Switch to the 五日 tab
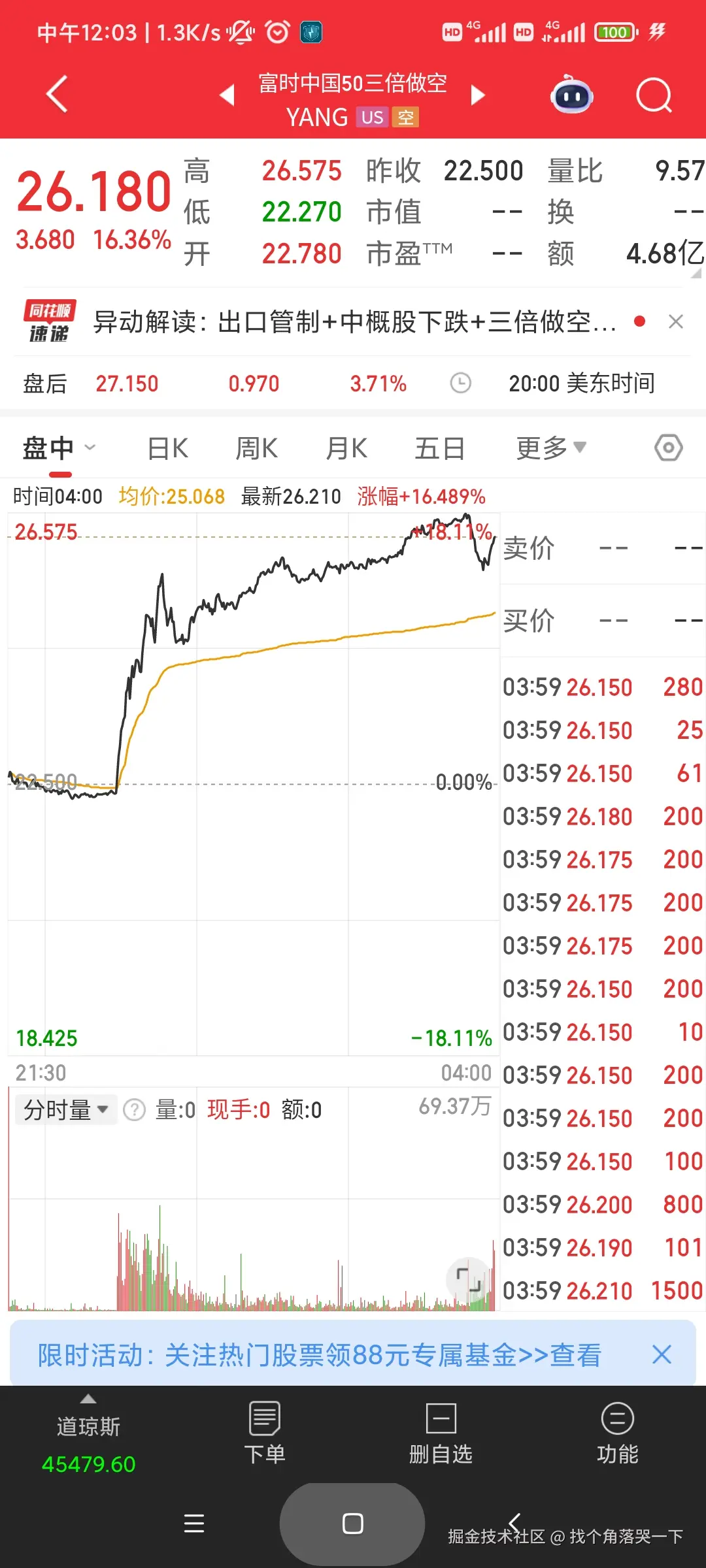Image resolution: width=706 pixels, height=1568 pixels. tap(440, 448)
